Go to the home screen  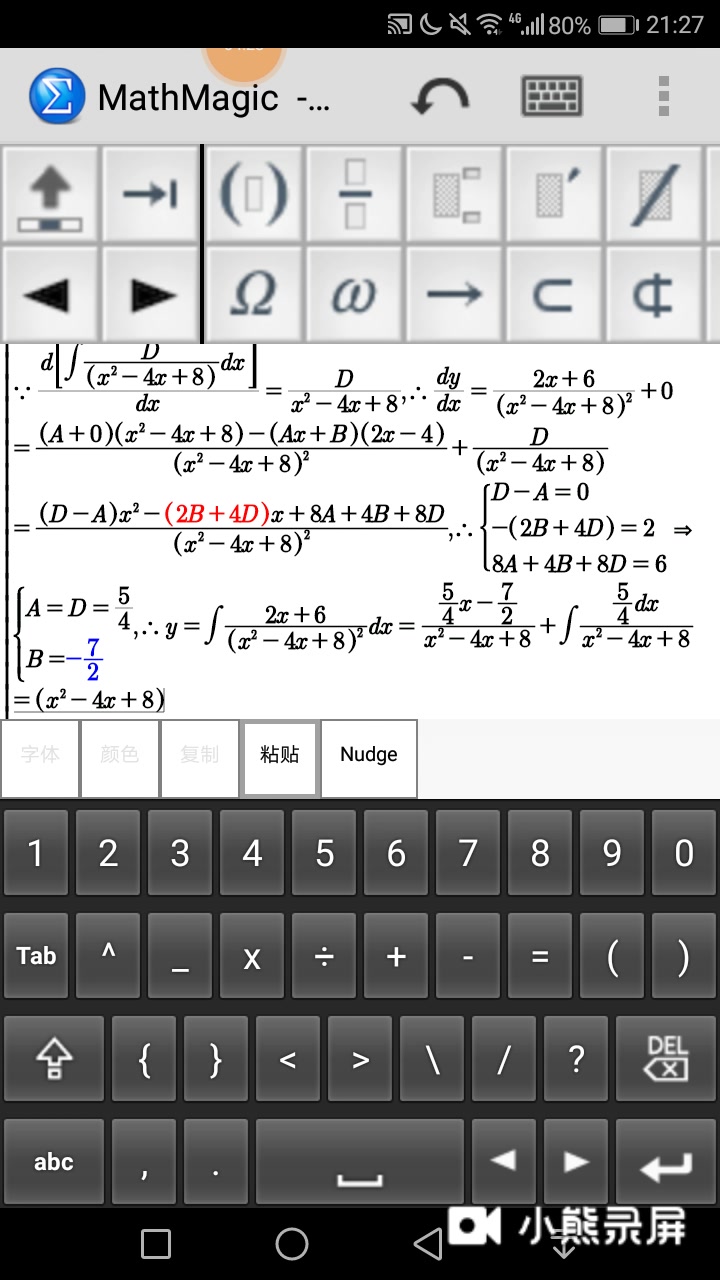pyautogui.click(x=292, y=1244)
